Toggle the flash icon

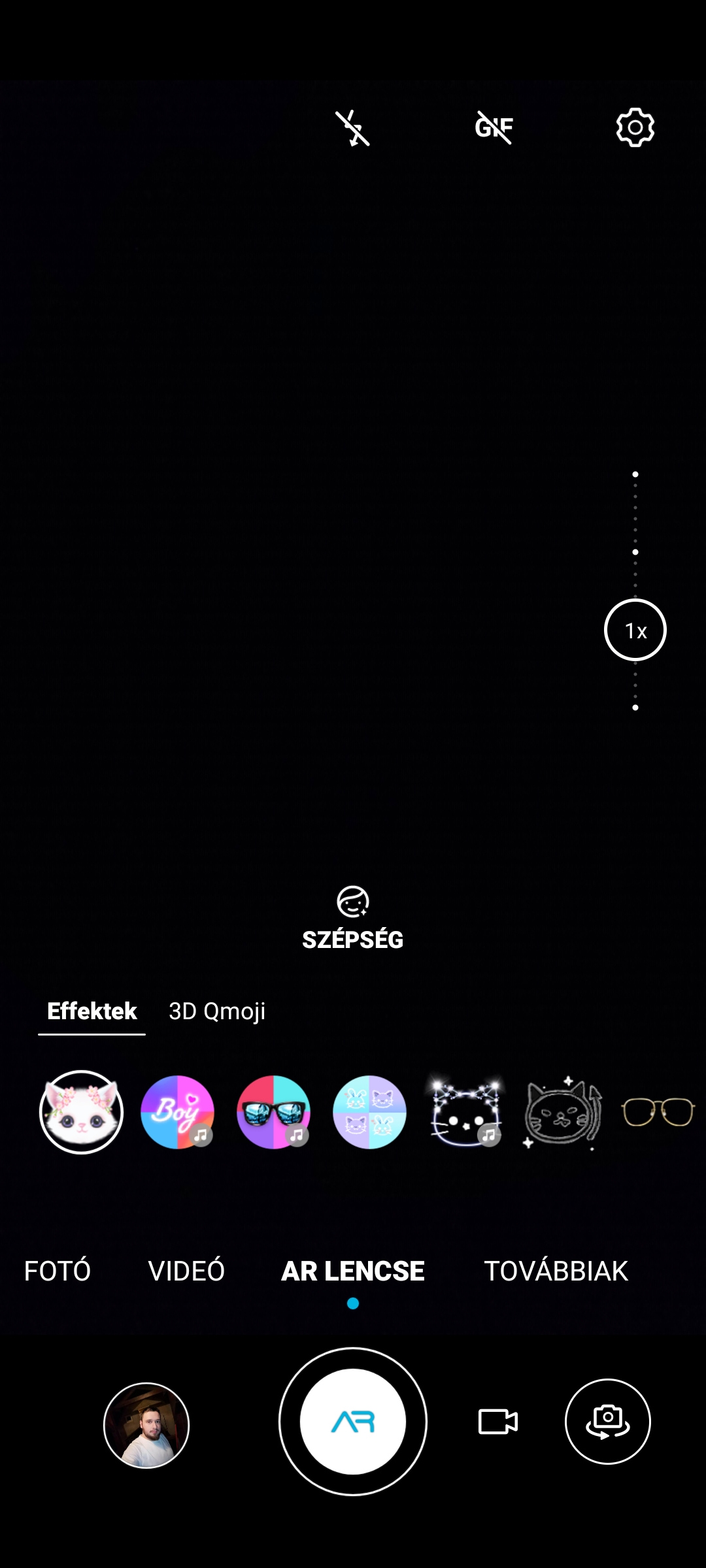[352, 127]
